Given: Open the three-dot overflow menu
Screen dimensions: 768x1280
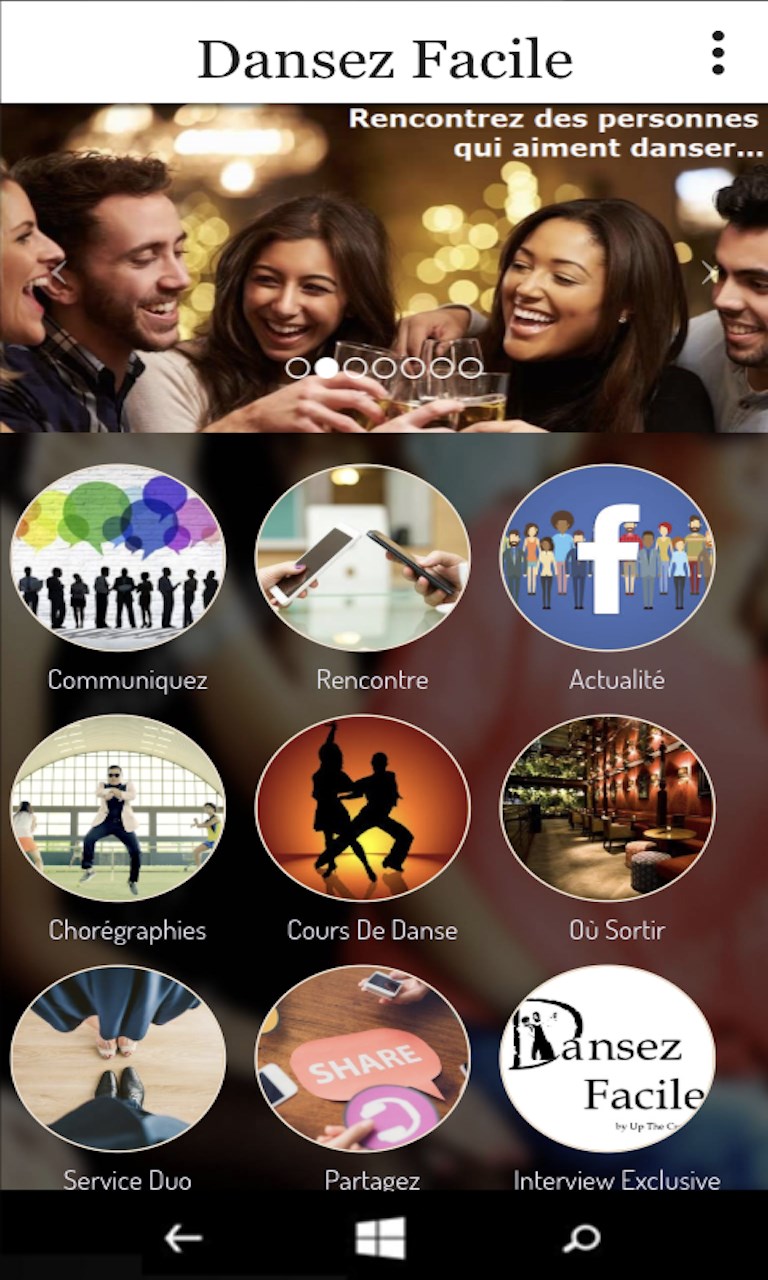Looking at the screenshot, I should click(x=717, y=53).
